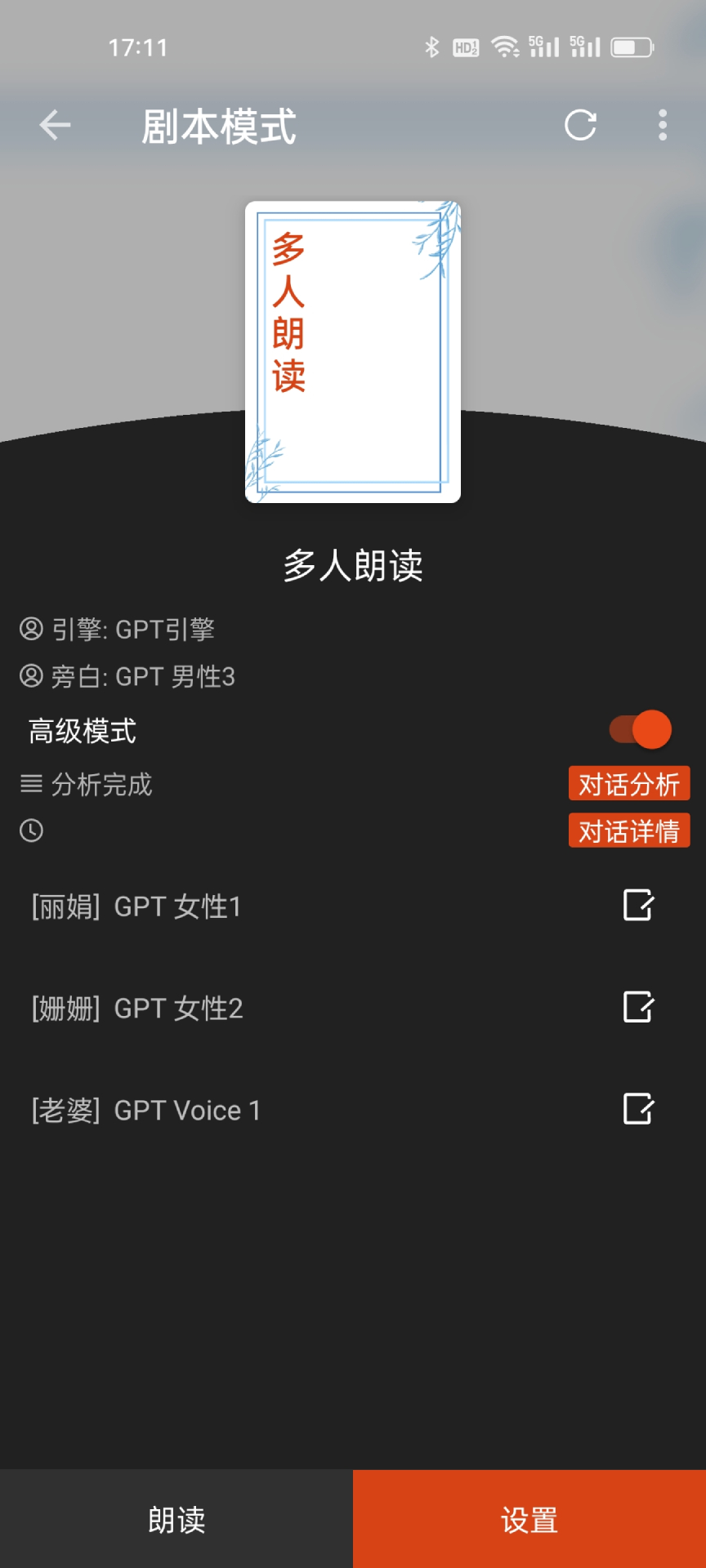Screen dimensions: 706x1568
Task: Click the 分析完成 list icon
Action: 31,782
